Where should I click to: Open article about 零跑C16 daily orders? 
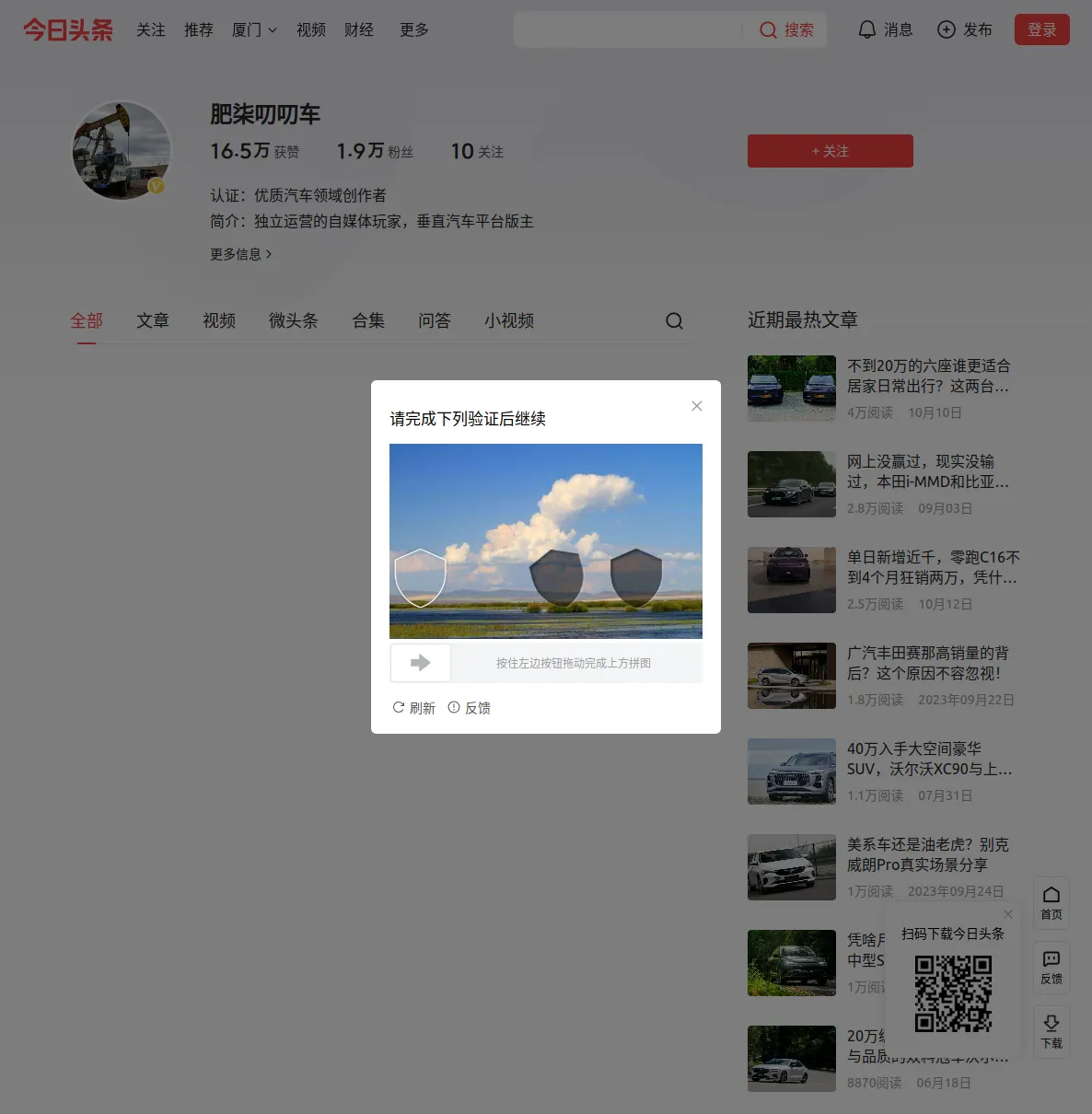(x=932, y=567)
